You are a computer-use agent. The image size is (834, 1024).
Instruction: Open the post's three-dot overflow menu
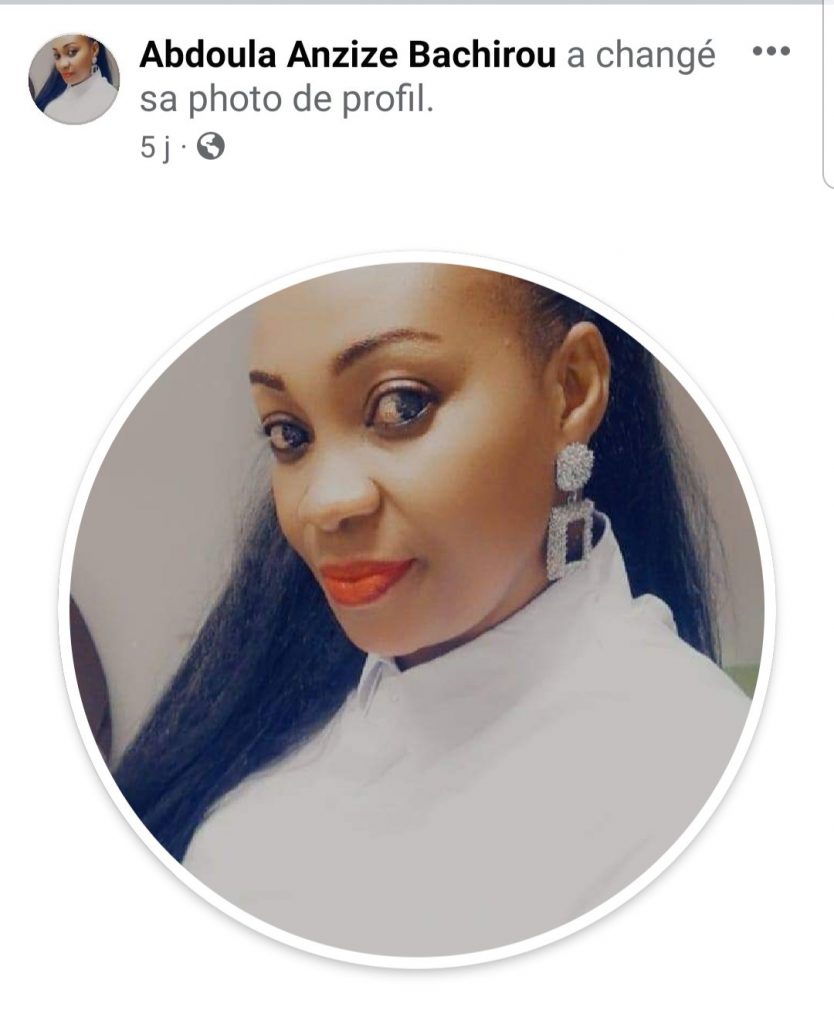click(x=770, y=52)
